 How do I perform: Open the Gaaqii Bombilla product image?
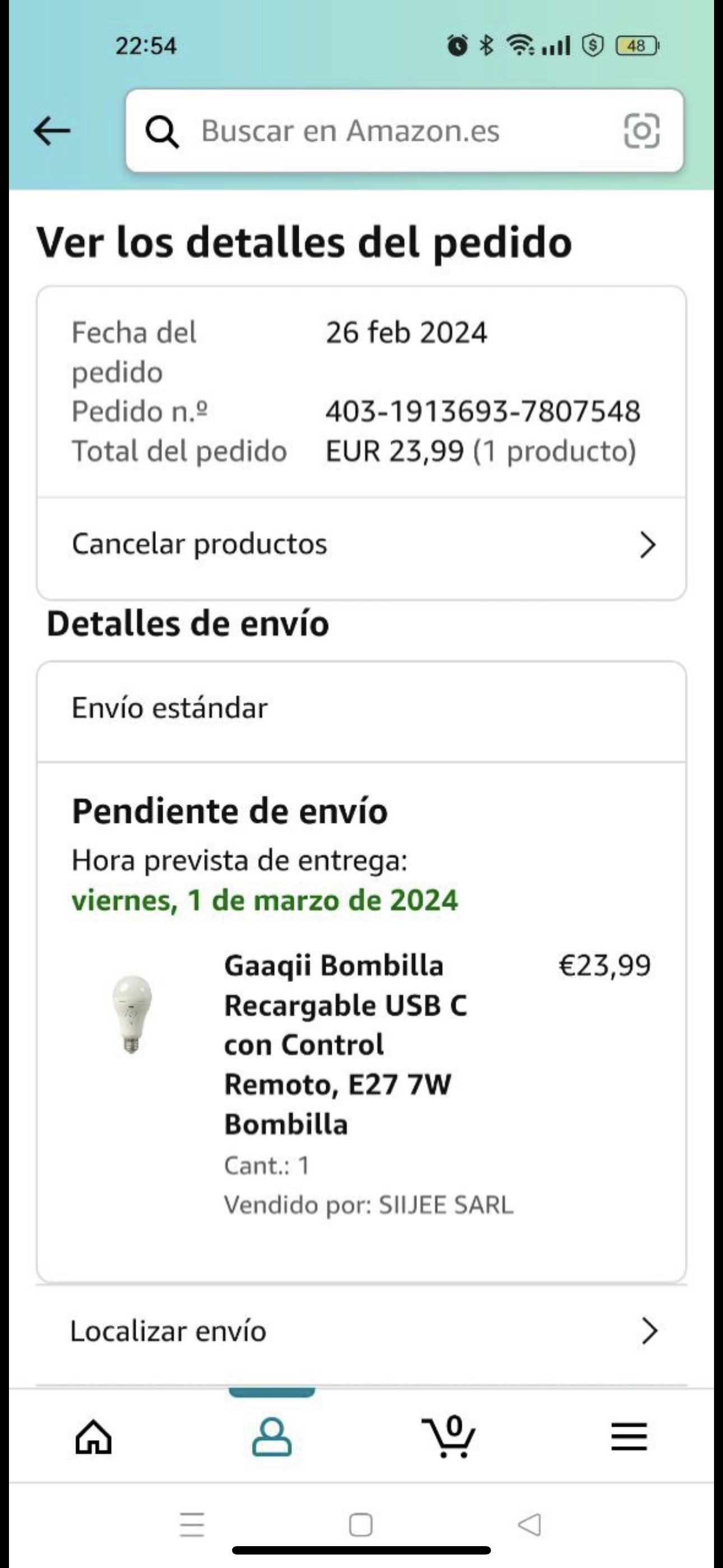[132, 1013]
